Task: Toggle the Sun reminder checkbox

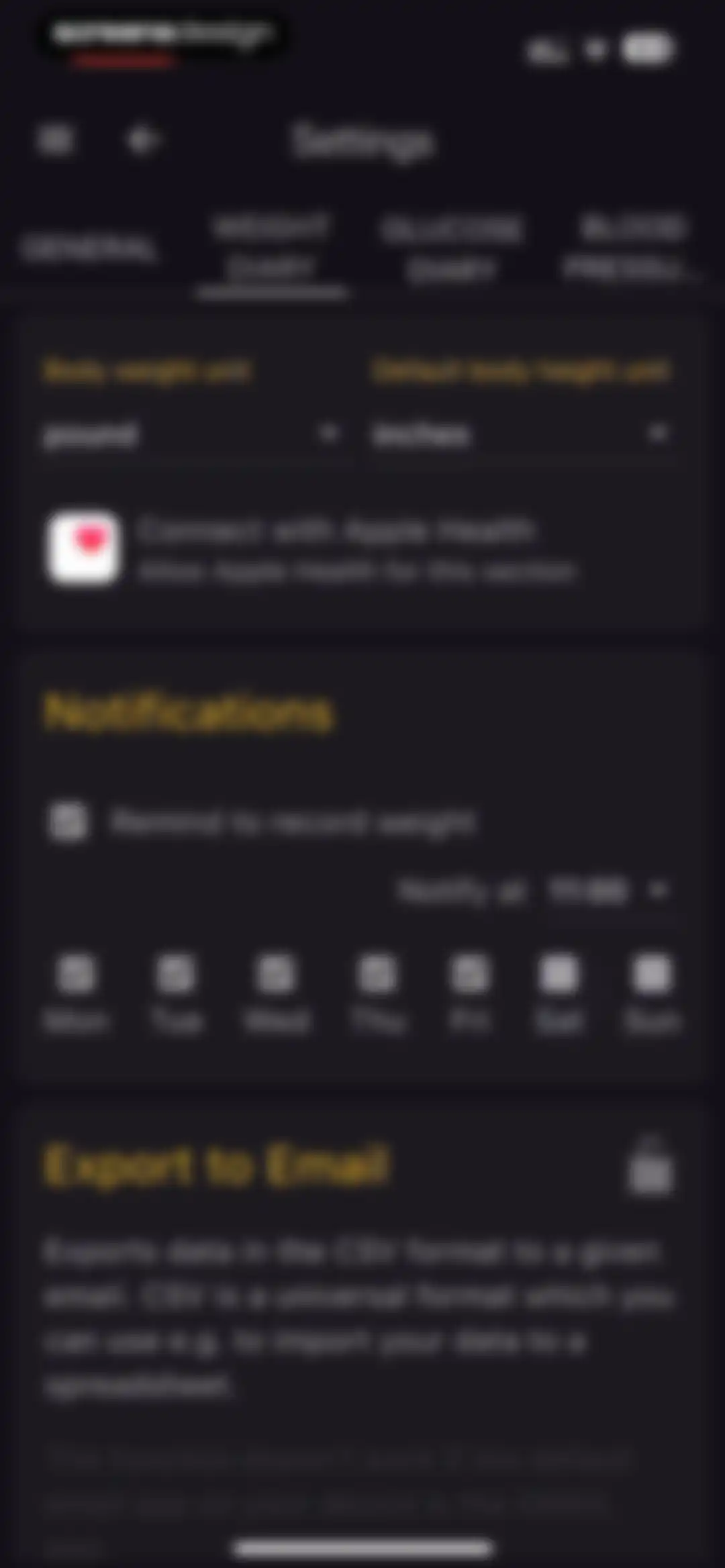Action: tap(652, 974)
